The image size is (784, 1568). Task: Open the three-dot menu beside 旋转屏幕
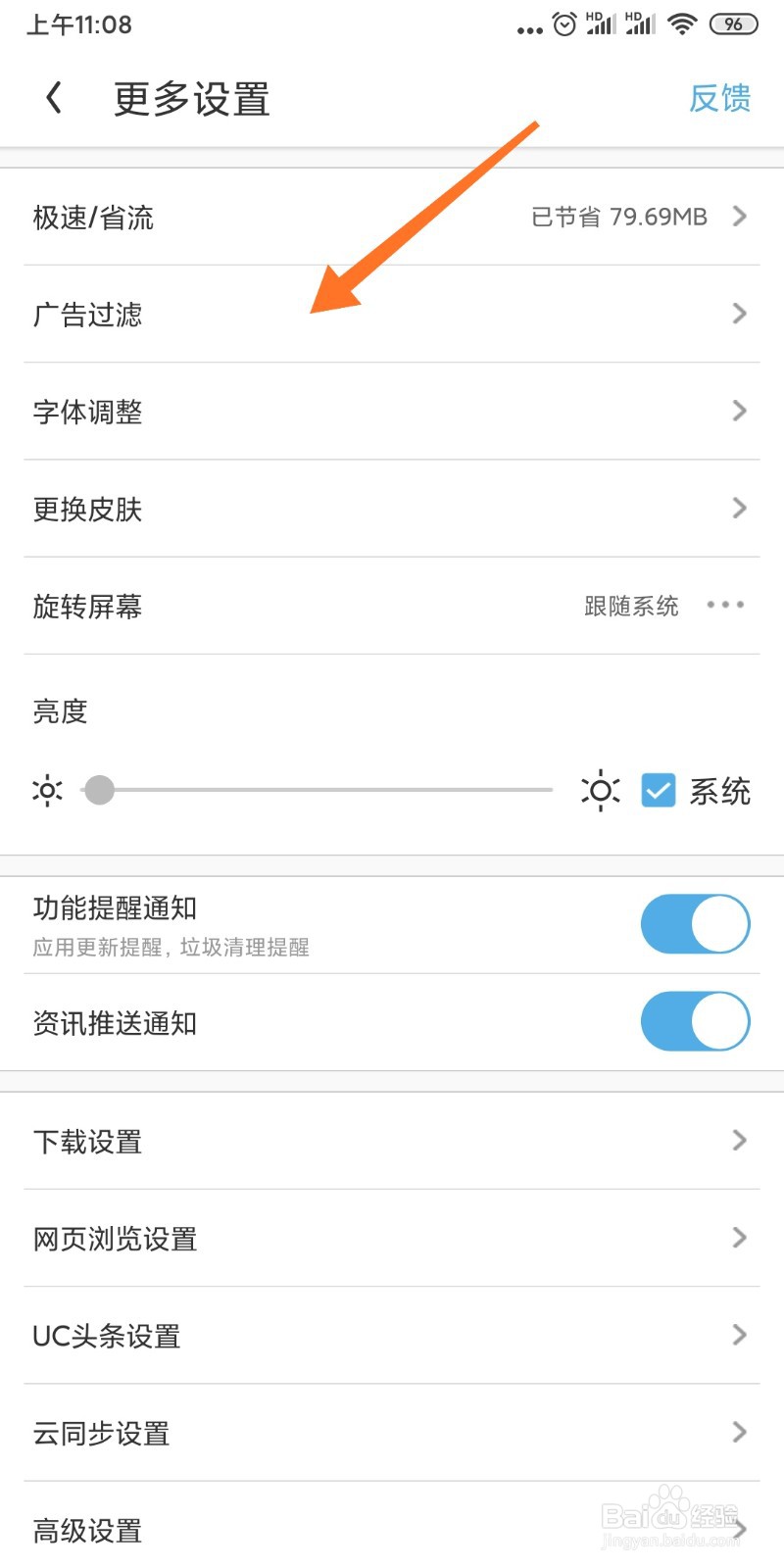[725, 606]
